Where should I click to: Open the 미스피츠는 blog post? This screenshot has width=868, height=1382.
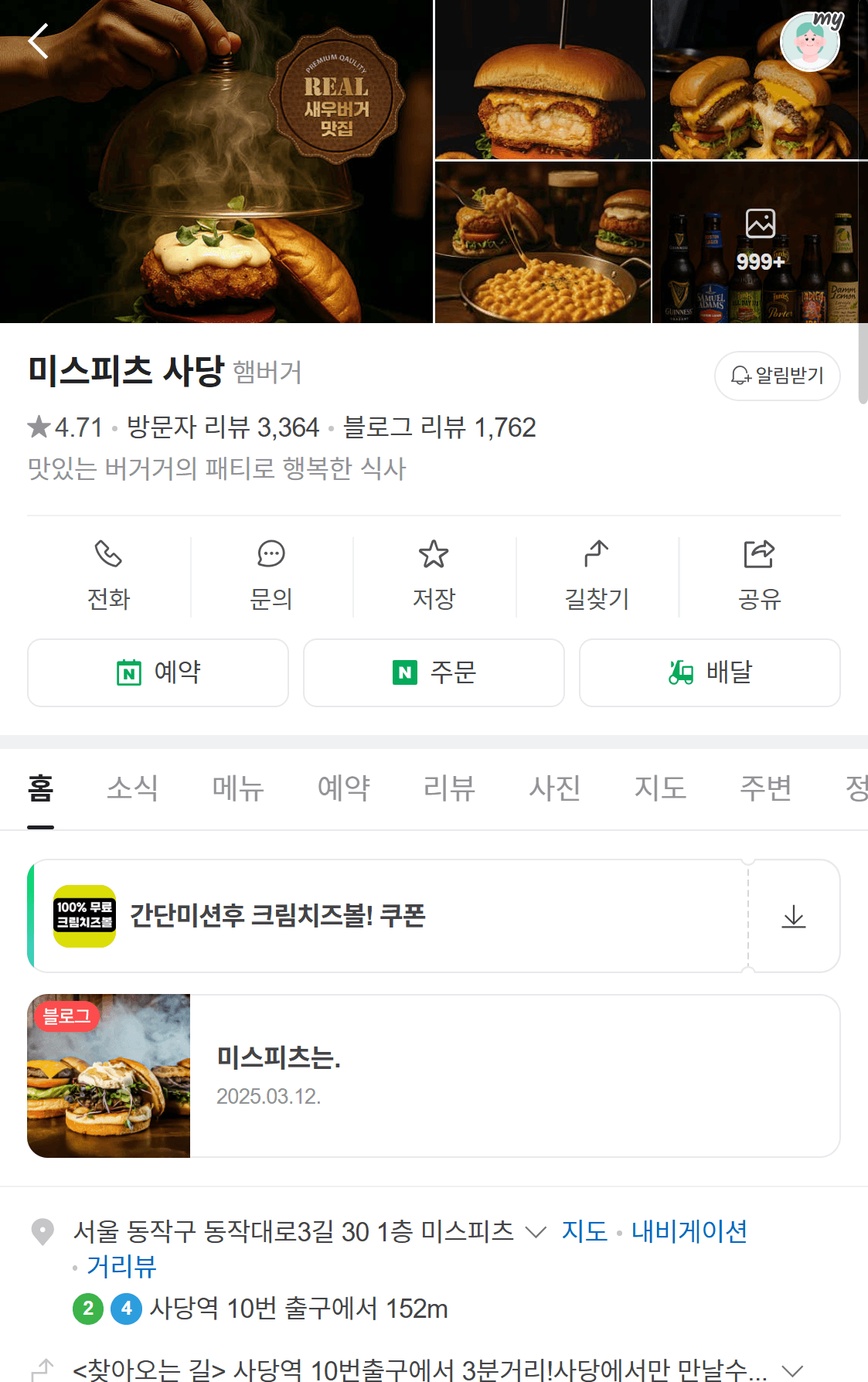pyautogui.click(x=433, y=1076)
